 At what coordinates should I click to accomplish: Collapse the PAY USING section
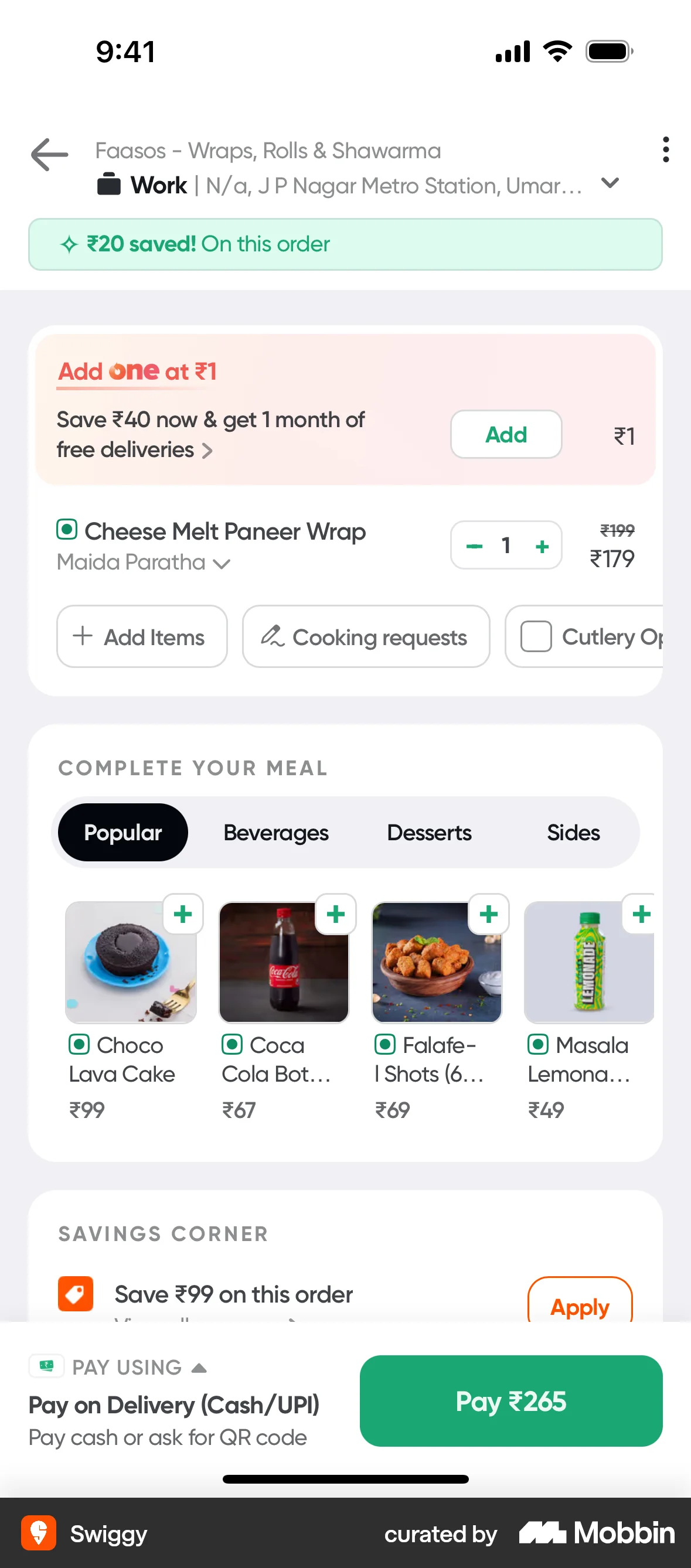click(200, 1367)
